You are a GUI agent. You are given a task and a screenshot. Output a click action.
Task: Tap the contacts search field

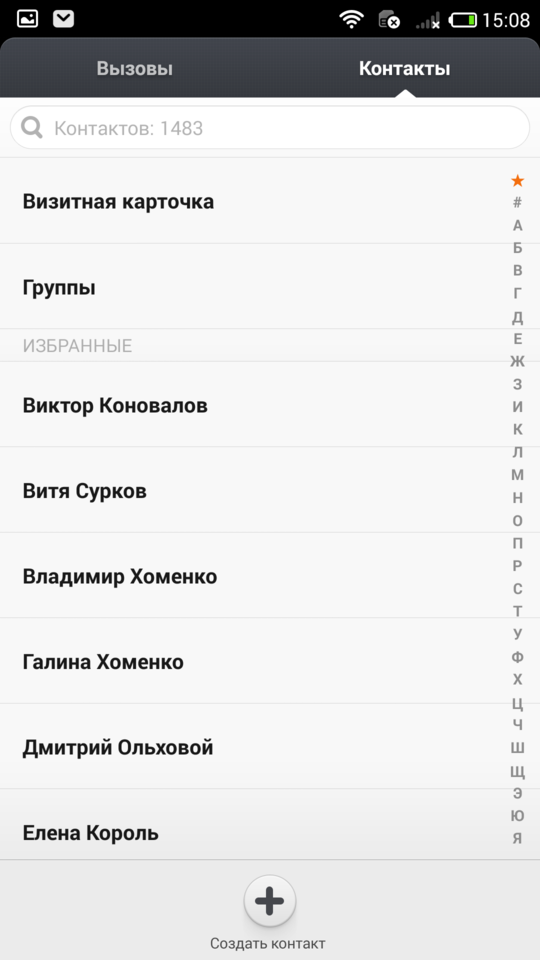[x=270, y=128]
